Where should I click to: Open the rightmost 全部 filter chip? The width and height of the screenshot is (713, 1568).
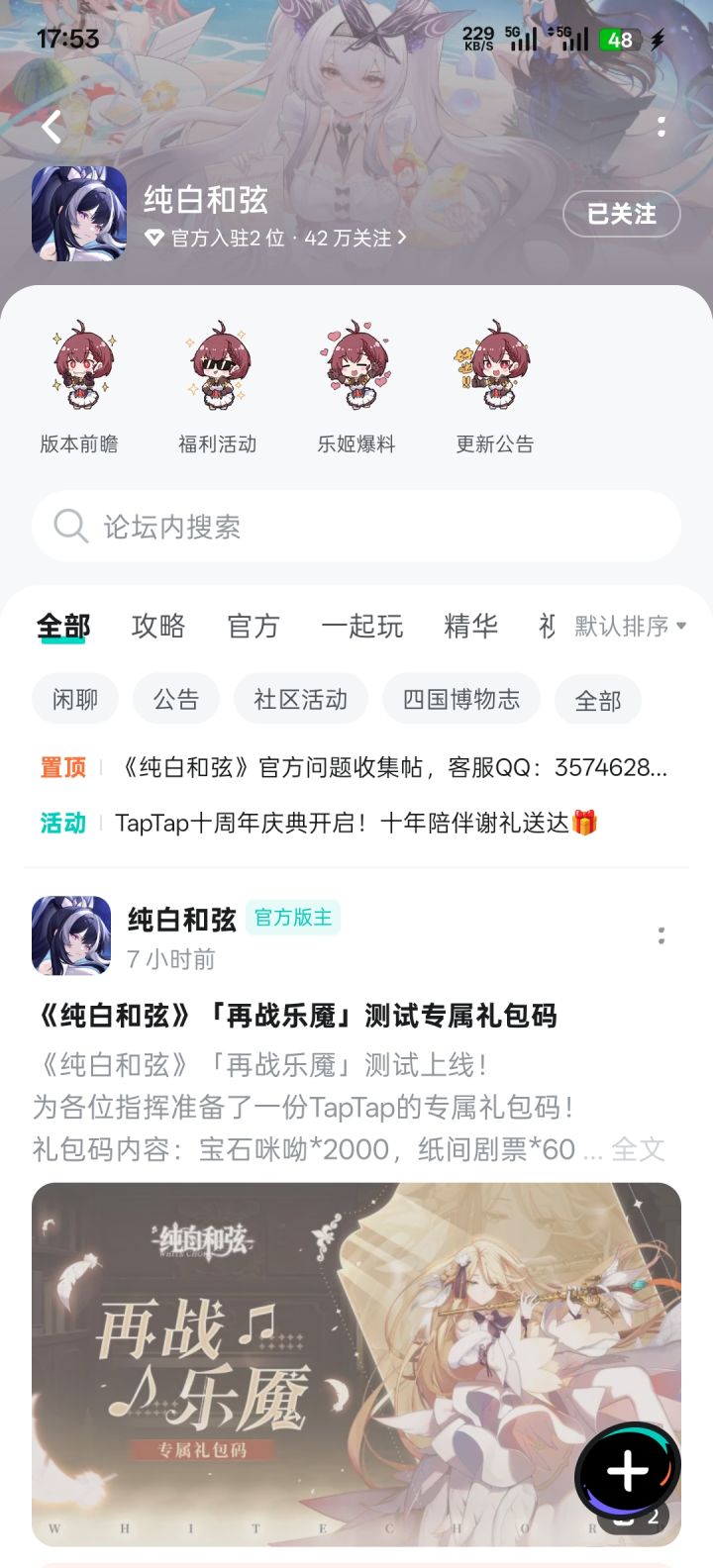point(597,699)
